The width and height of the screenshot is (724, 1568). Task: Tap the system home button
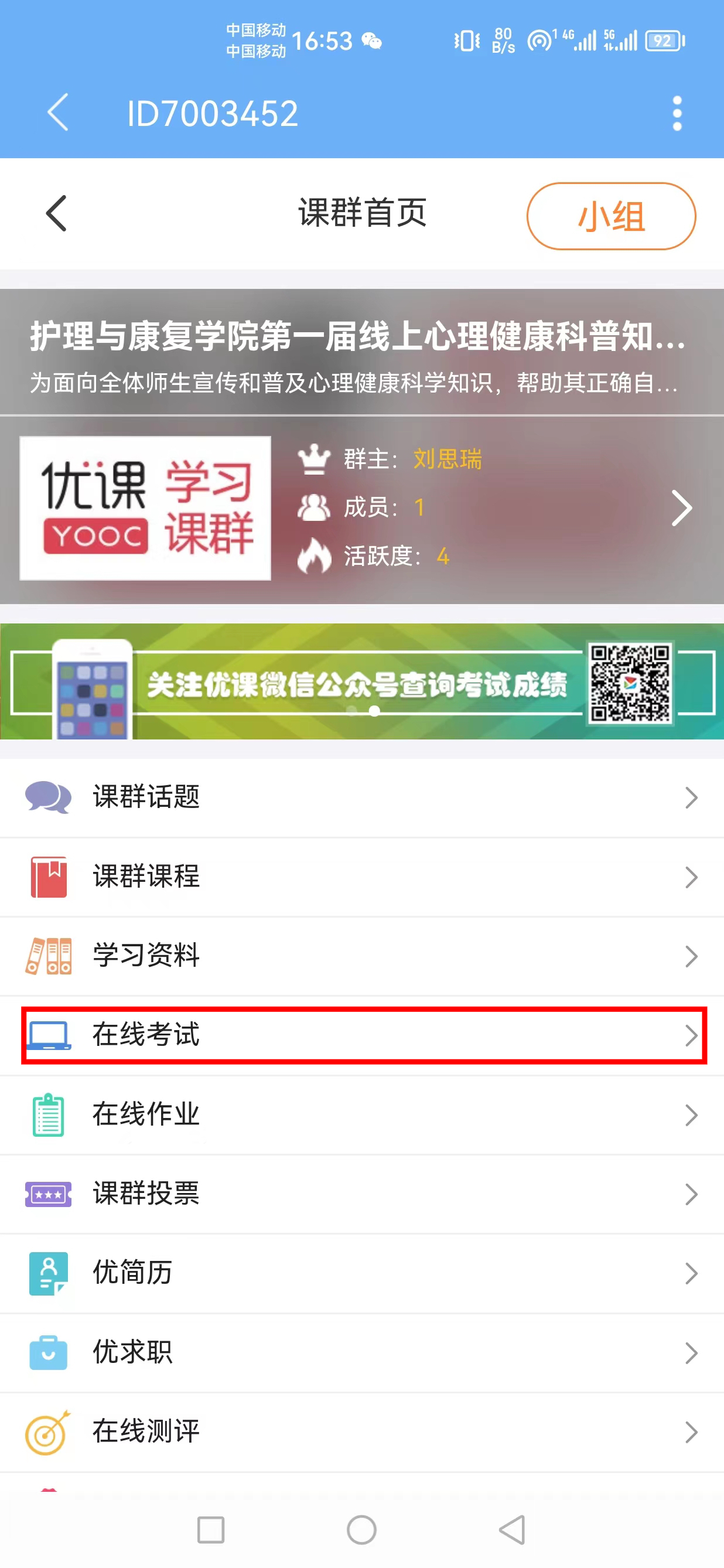click(362, 1530)
